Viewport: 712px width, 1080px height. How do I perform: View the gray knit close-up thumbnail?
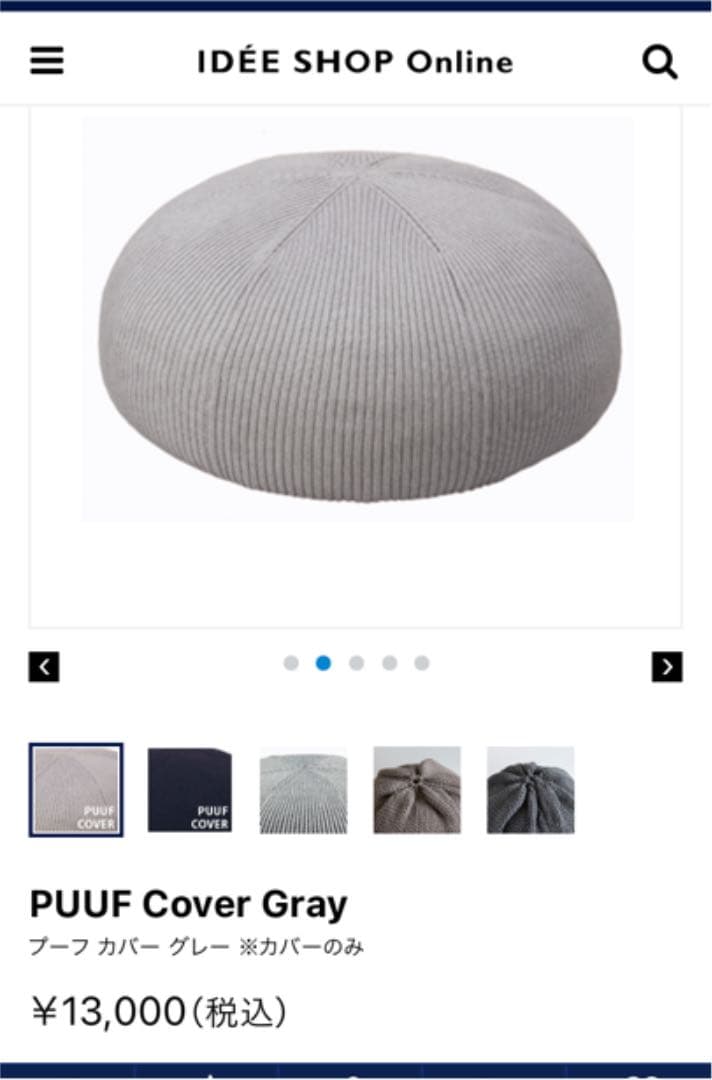tap(303, 790)
